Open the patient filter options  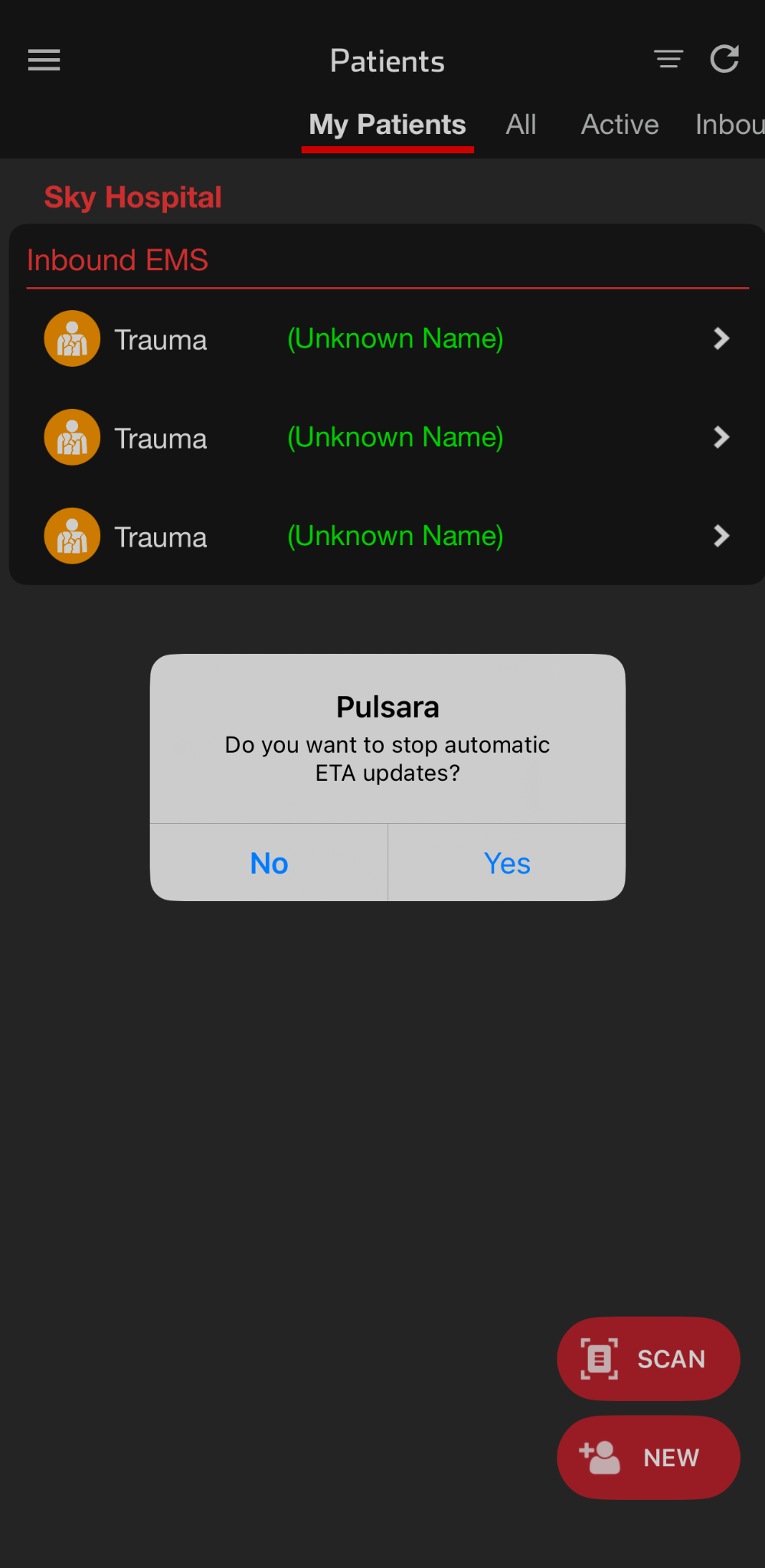click(668, 59)
